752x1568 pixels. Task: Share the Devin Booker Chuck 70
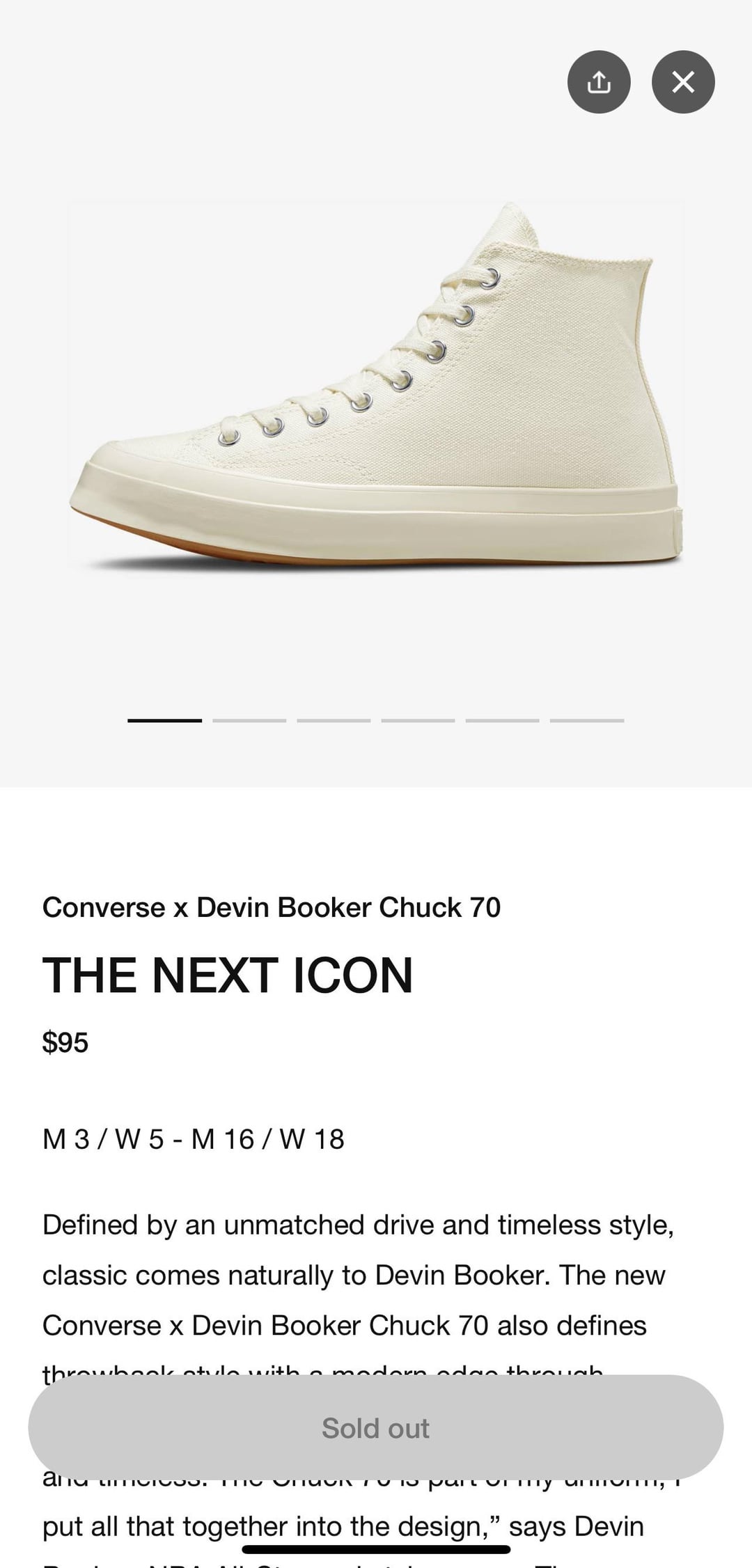pyautogui.click(x=599, y=82)
